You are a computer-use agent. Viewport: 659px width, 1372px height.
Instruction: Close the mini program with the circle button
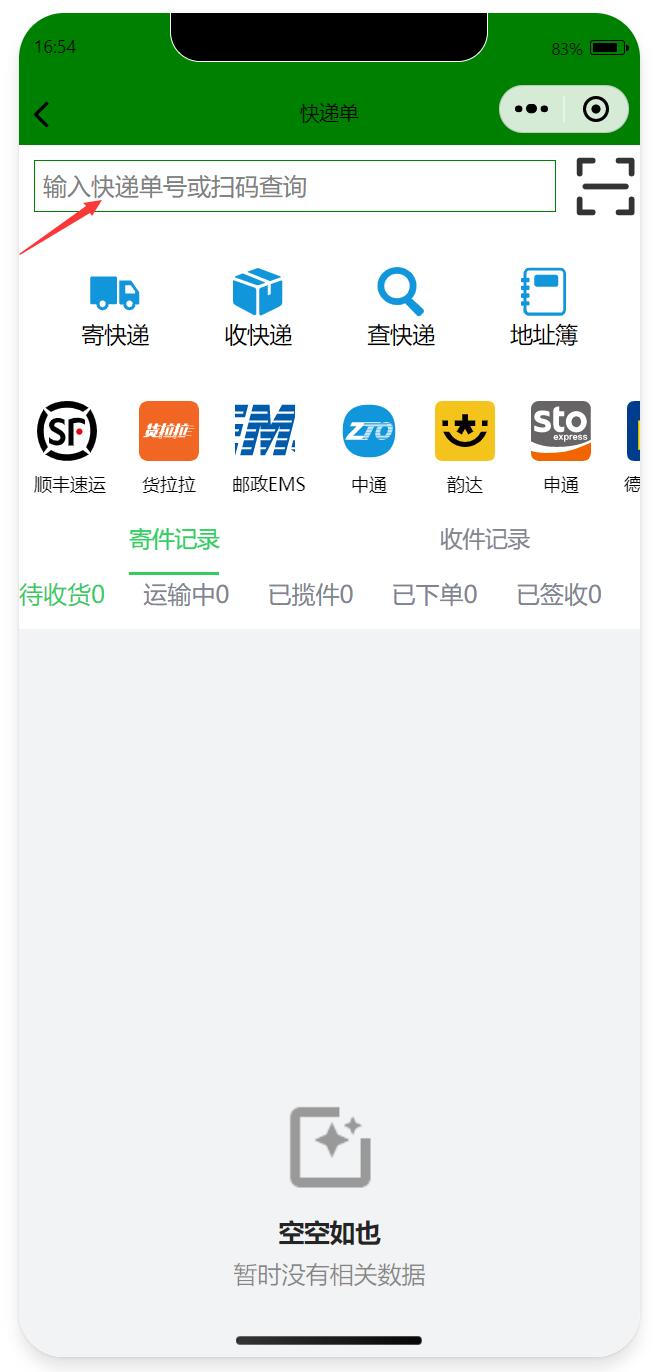(x=596, y=109)
